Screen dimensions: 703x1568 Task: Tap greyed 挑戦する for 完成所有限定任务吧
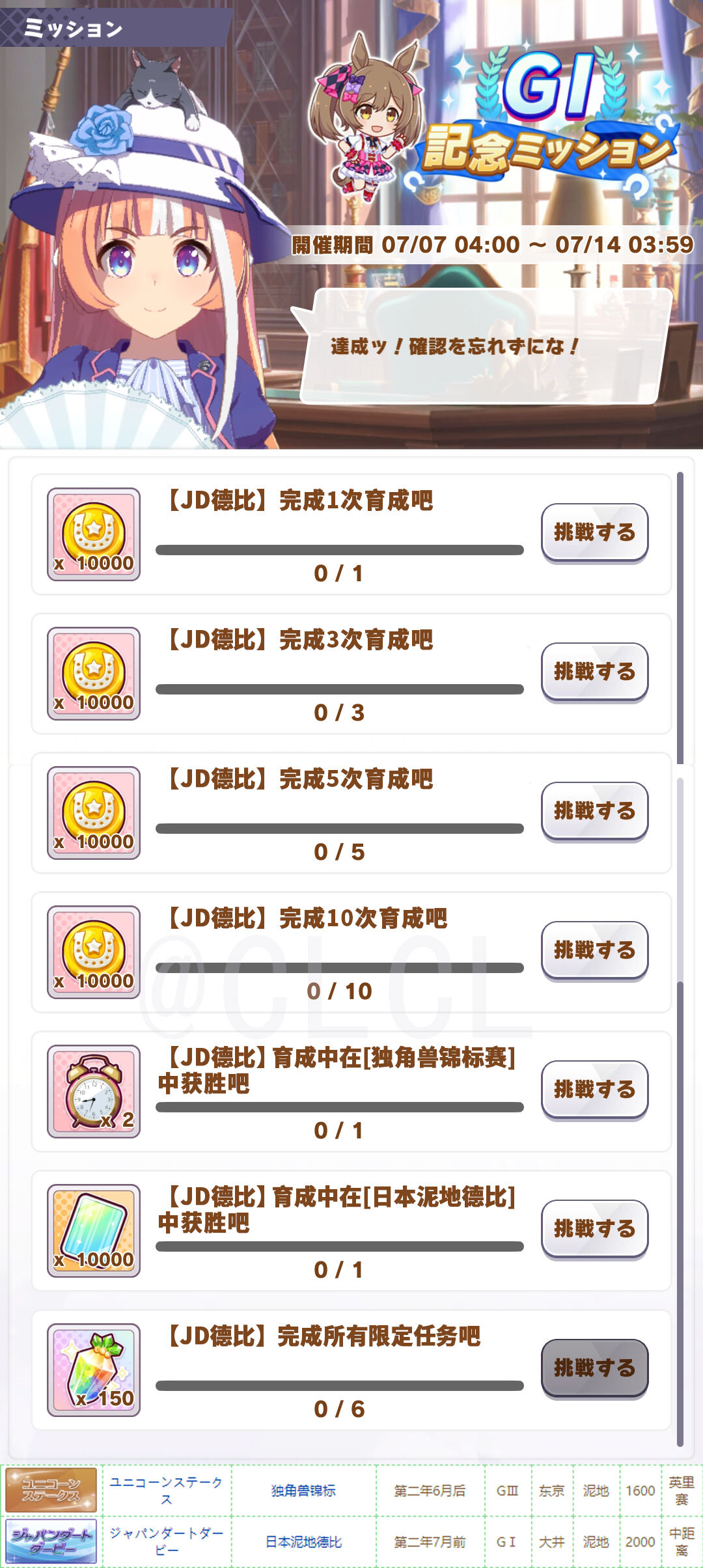(x=594, y=1368)
